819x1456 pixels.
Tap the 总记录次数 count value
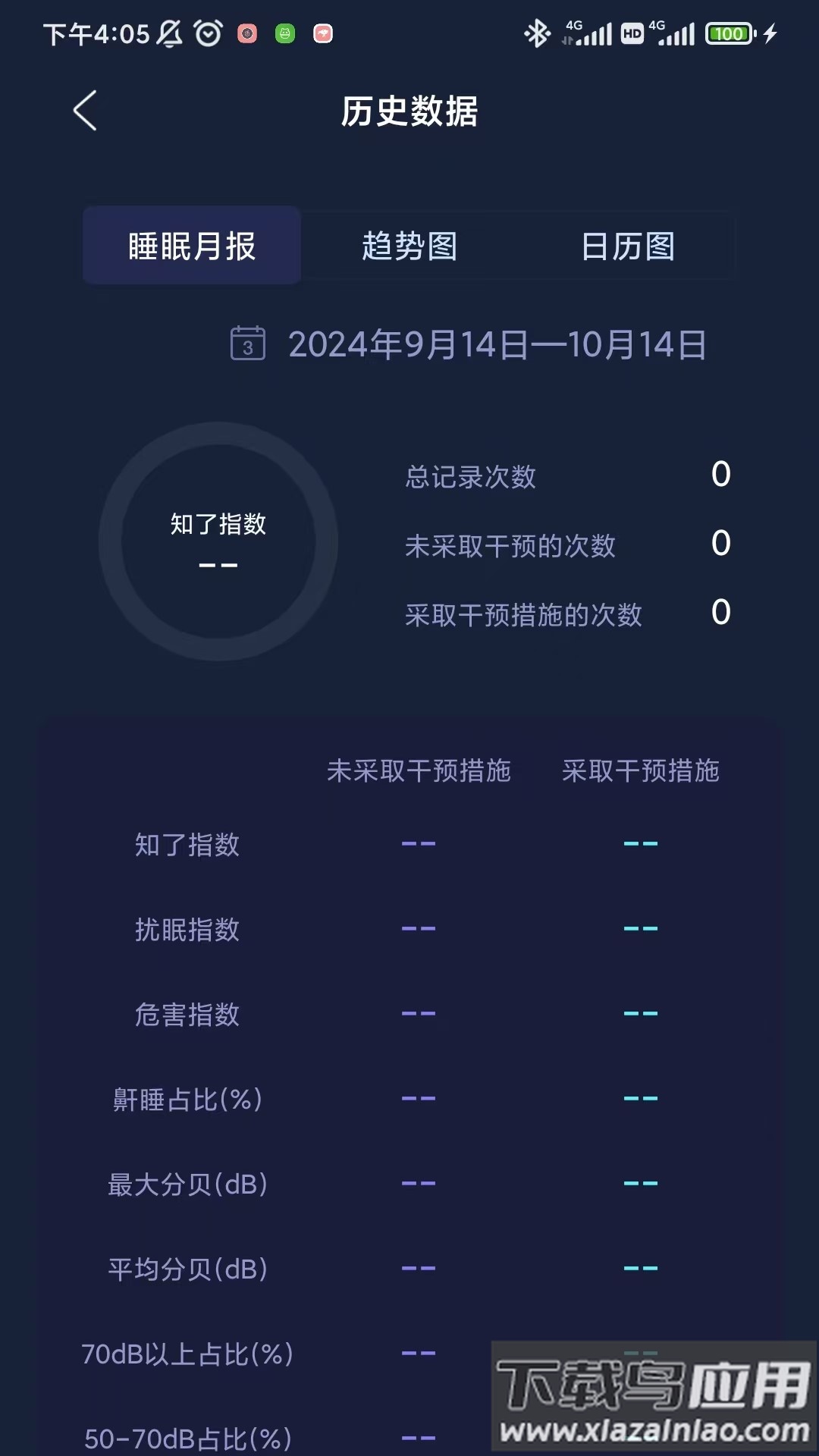[x=722, y=474]
